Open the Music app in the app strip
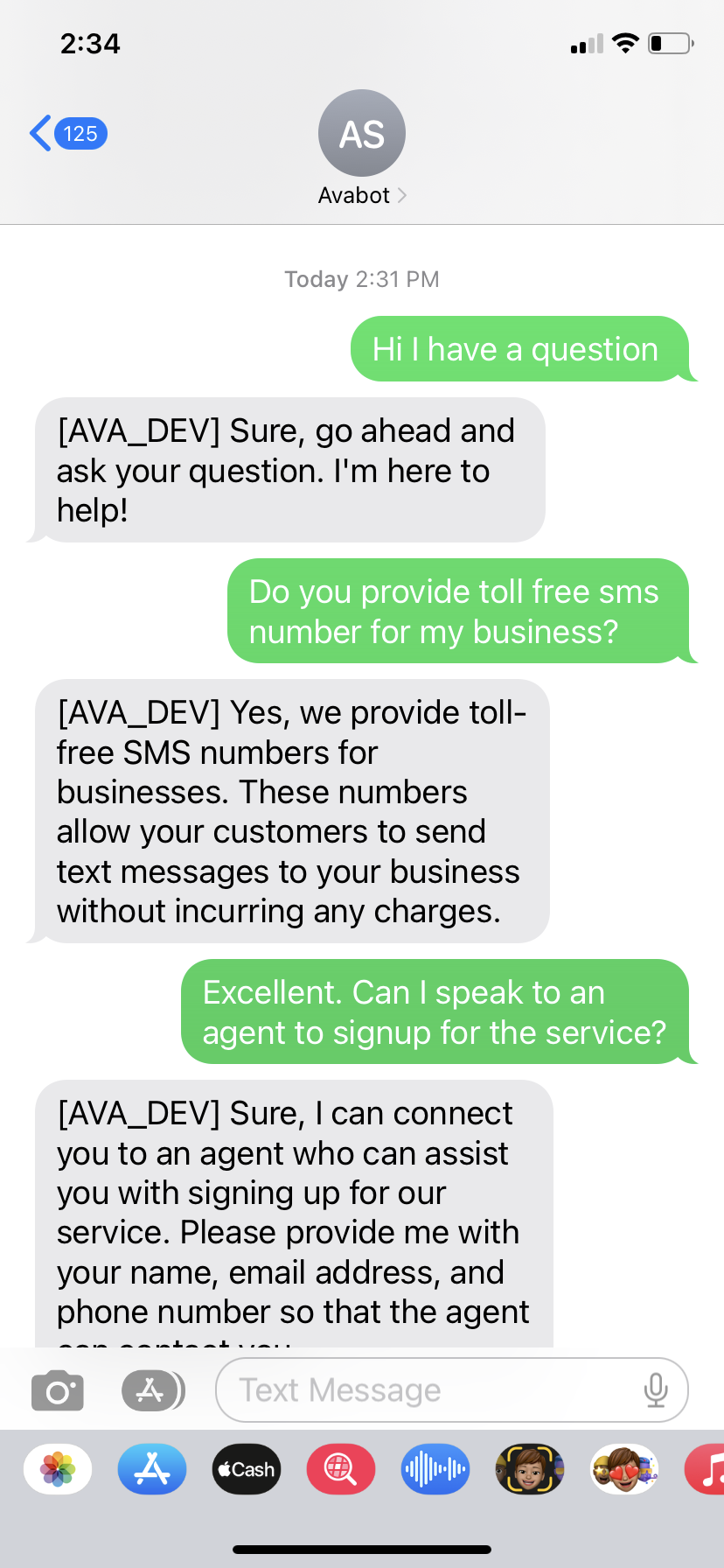The width and height of the screenshot is (724, 1568). click(x=707, y=1469)
